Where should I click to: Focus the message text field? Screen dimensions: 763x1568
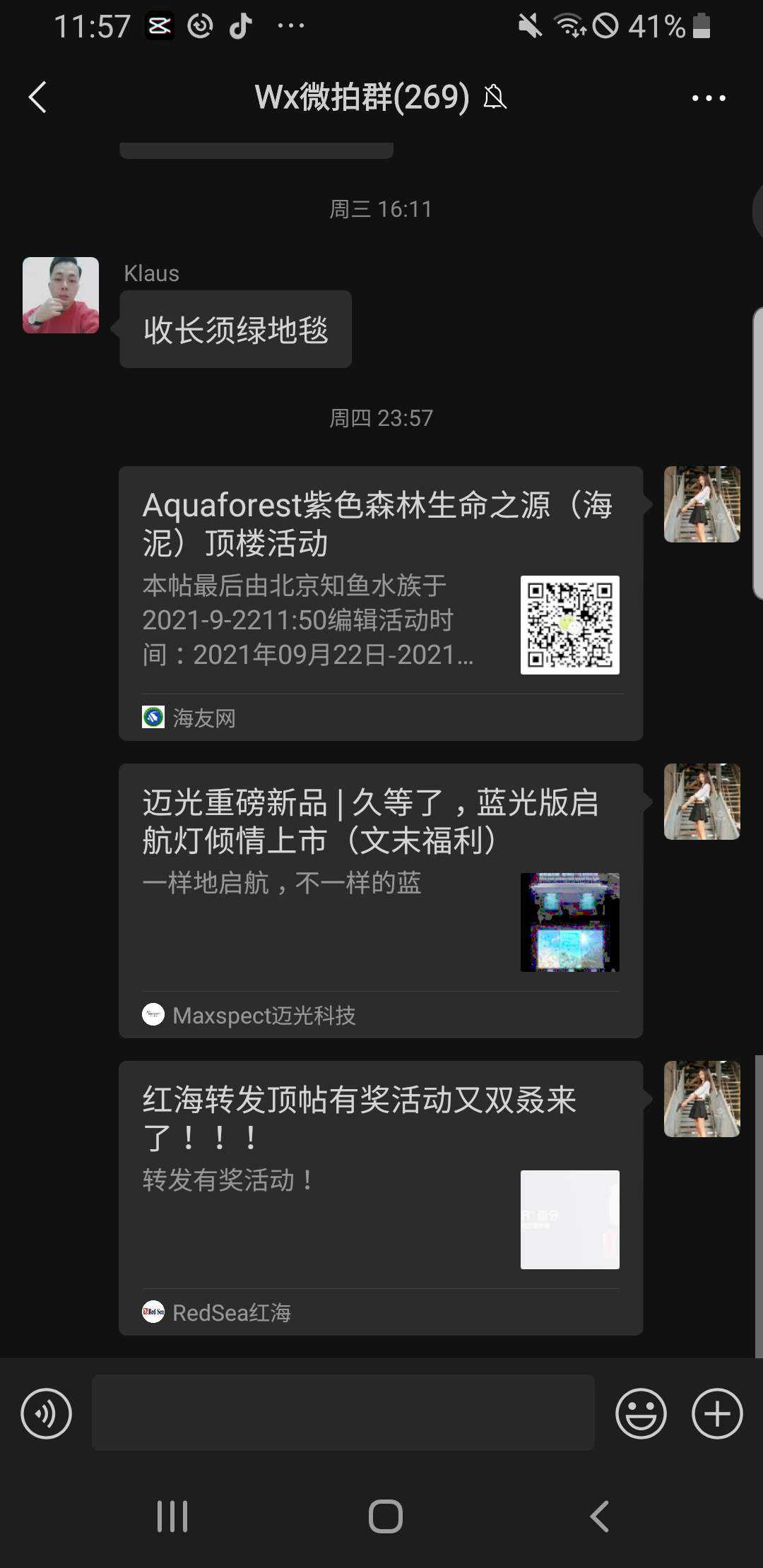coord(343,1413)
